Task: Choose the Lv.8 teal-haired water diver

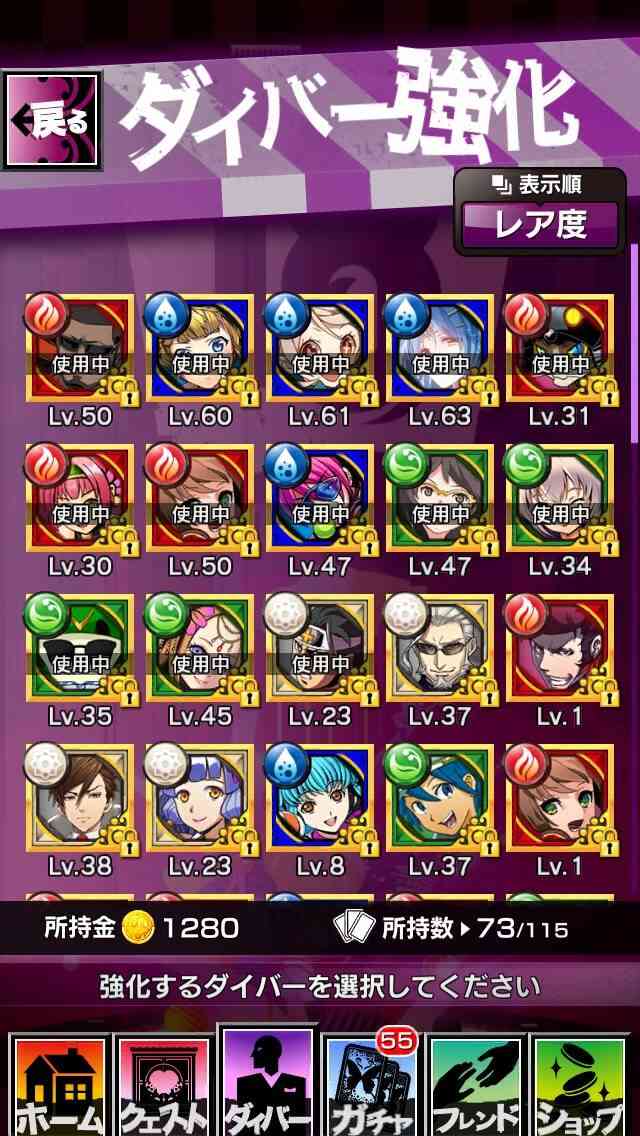Action: [x=320, y=798]
